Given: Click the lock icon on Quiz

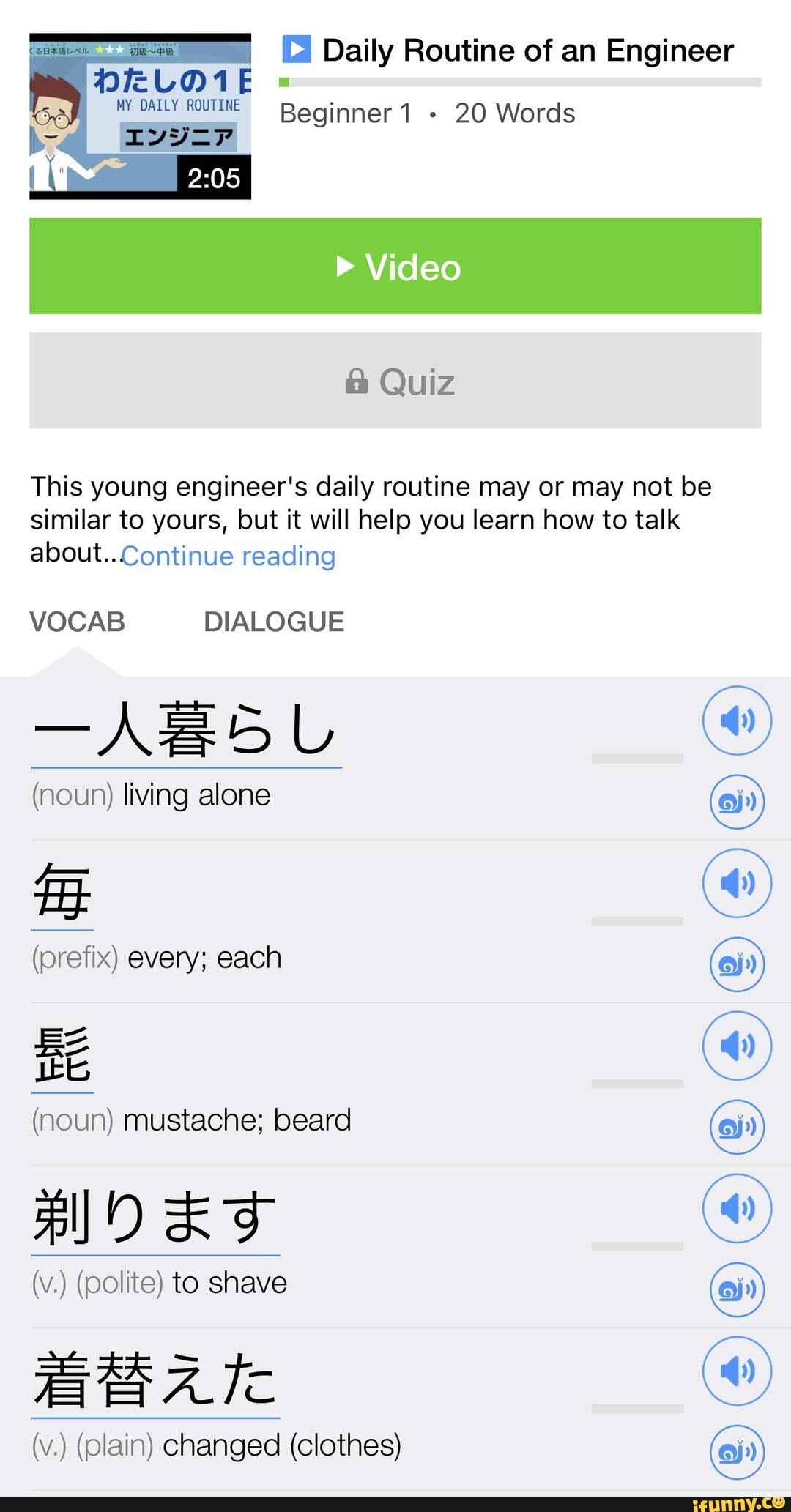Looking at the screenshot, I should pyautogui.click(x=357, y=381).
